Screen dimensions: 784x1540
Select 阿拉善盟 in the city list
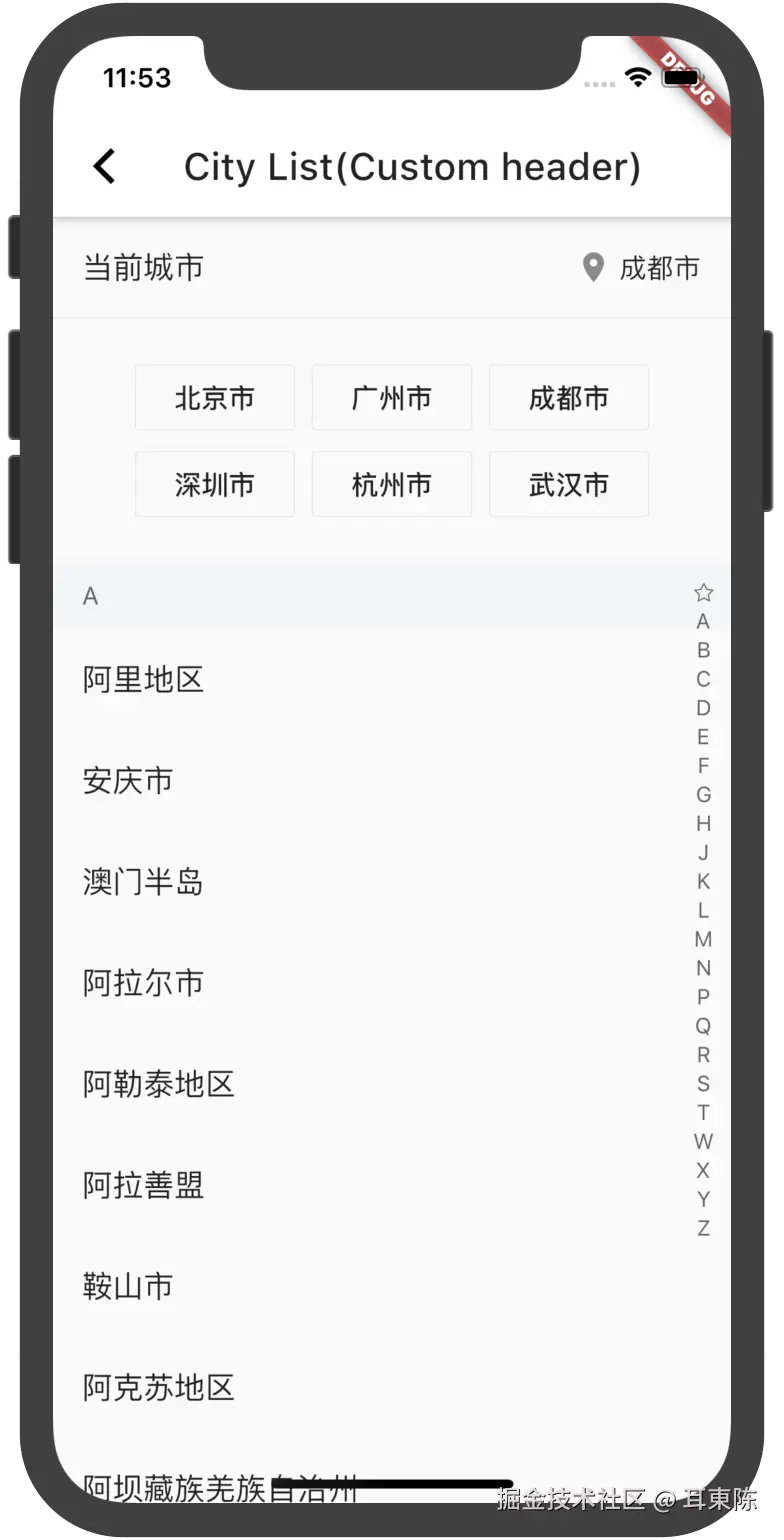(144, 1185)
